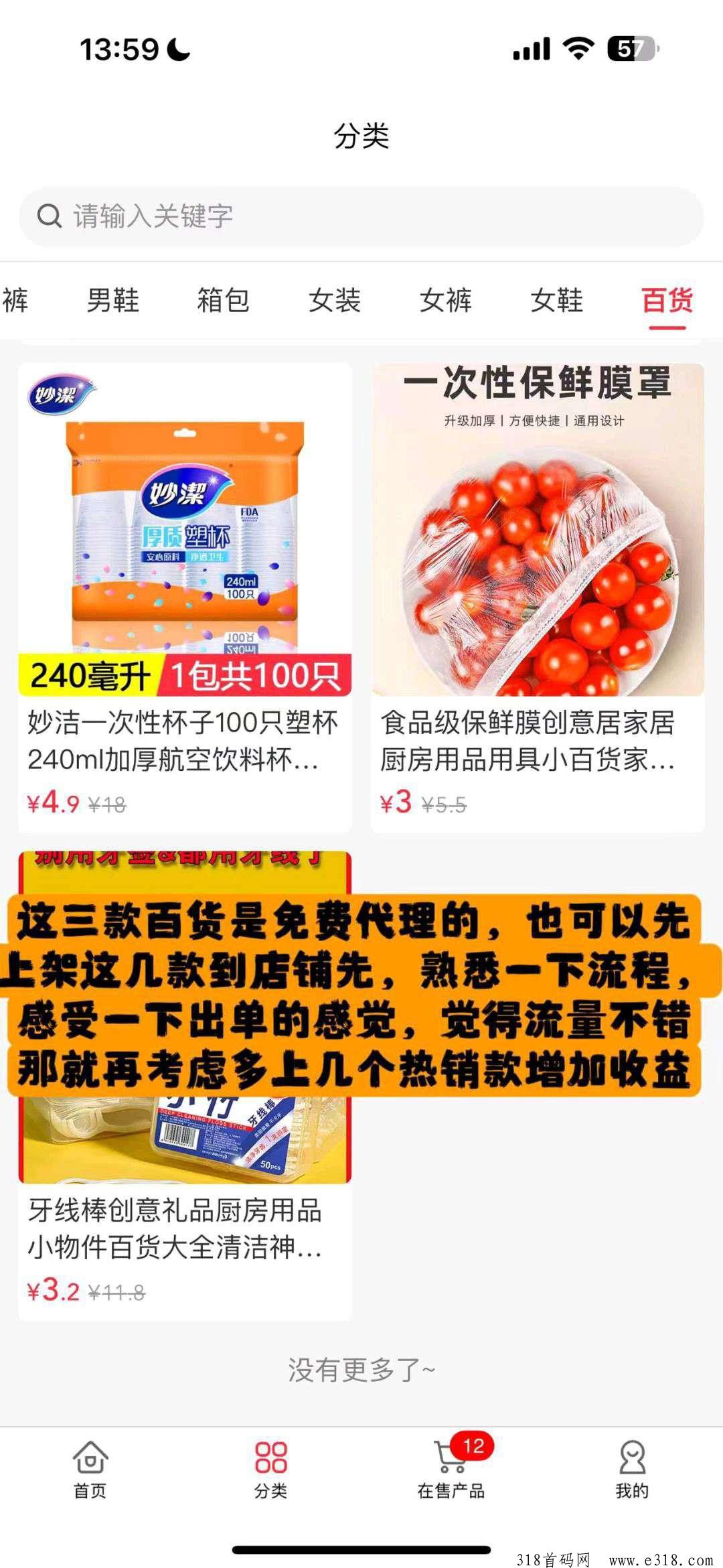The image size is (723, 1568).
Task: Open the 女装 category tab
Action: pos(334,300)
